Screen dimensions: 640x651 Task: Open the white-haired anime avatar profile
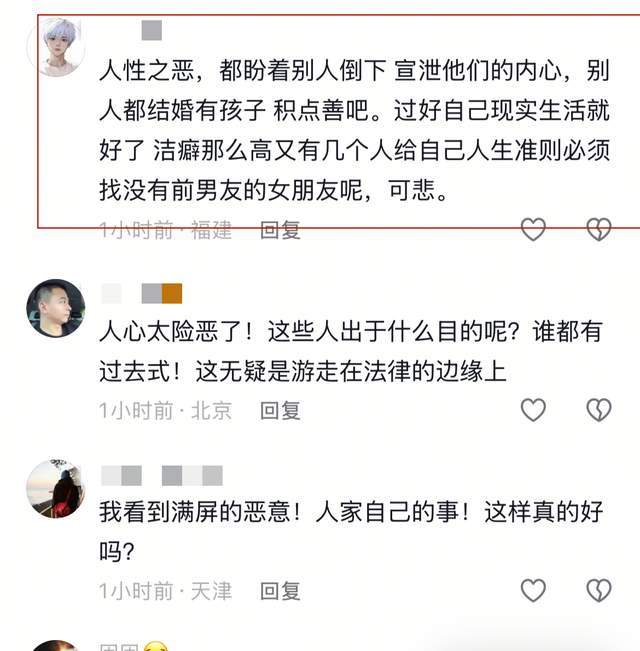(55, 46)
